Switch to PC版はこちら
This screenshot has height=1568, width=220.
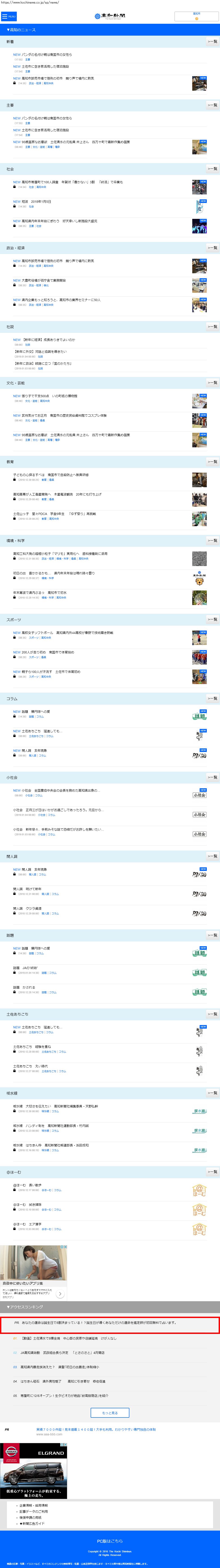click(110, 1541)
